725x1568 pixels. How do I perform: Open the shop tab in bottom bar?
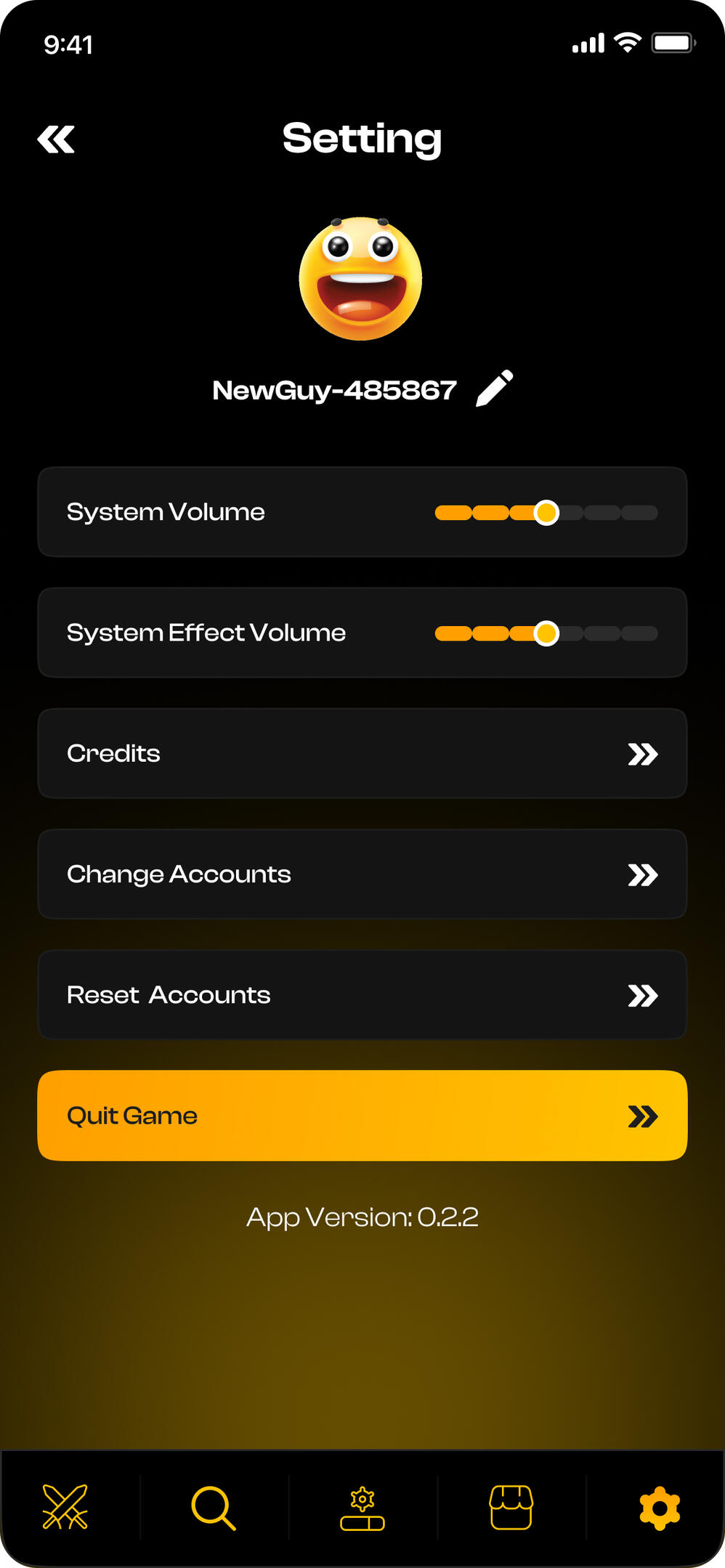pyautogui.click(x=511, y=1508)
